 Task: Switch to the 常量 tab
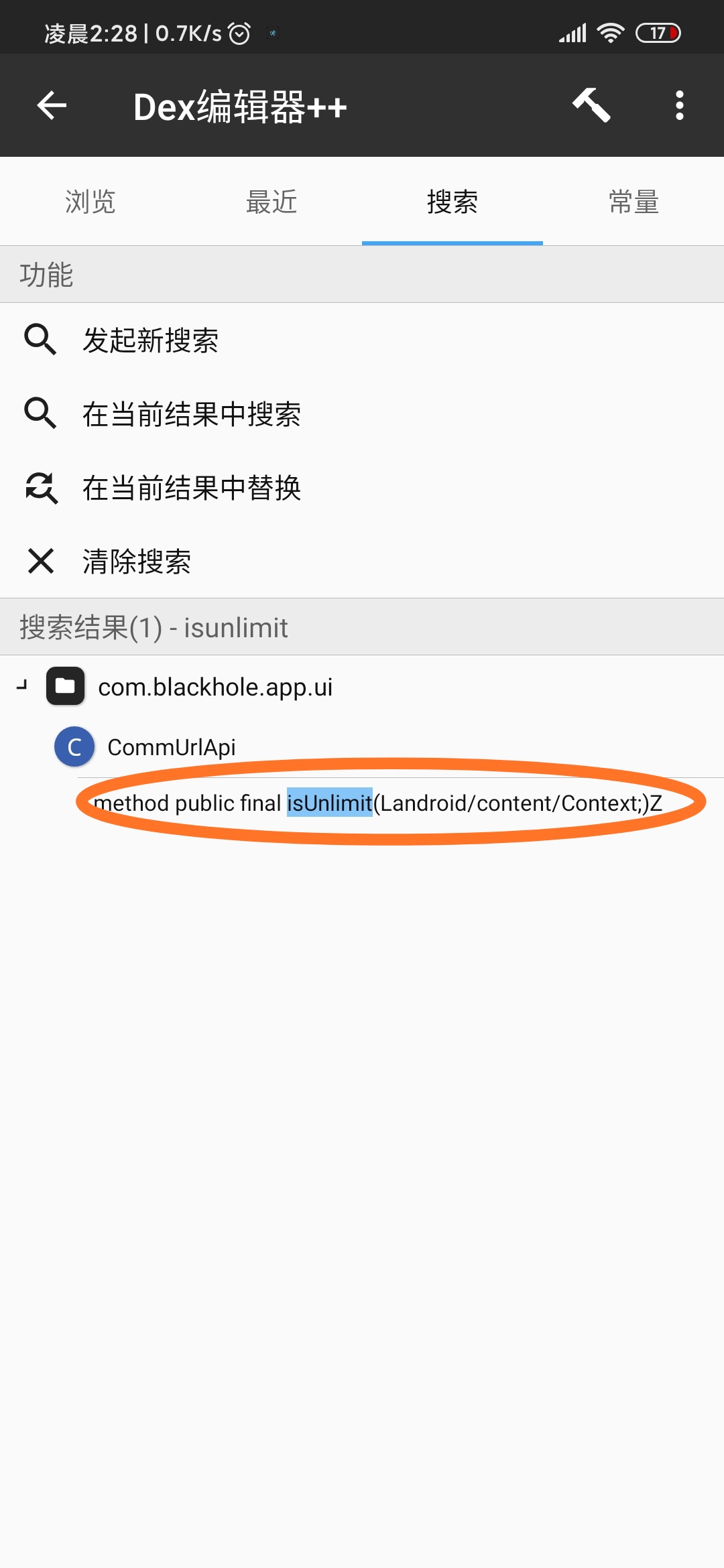coord(633,202)
